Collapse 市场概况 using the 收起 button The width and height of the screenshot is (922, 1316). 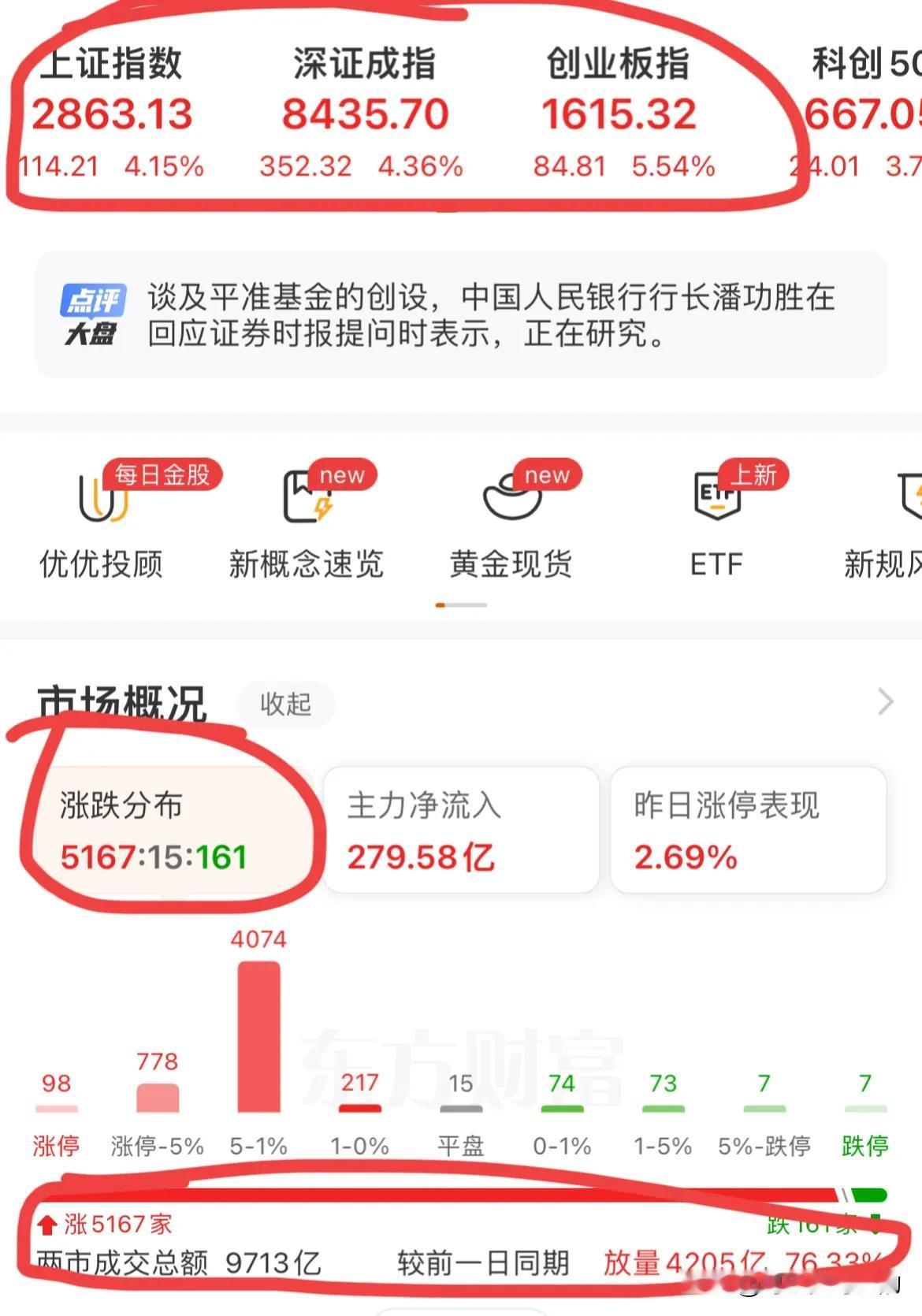click(286, 705)
